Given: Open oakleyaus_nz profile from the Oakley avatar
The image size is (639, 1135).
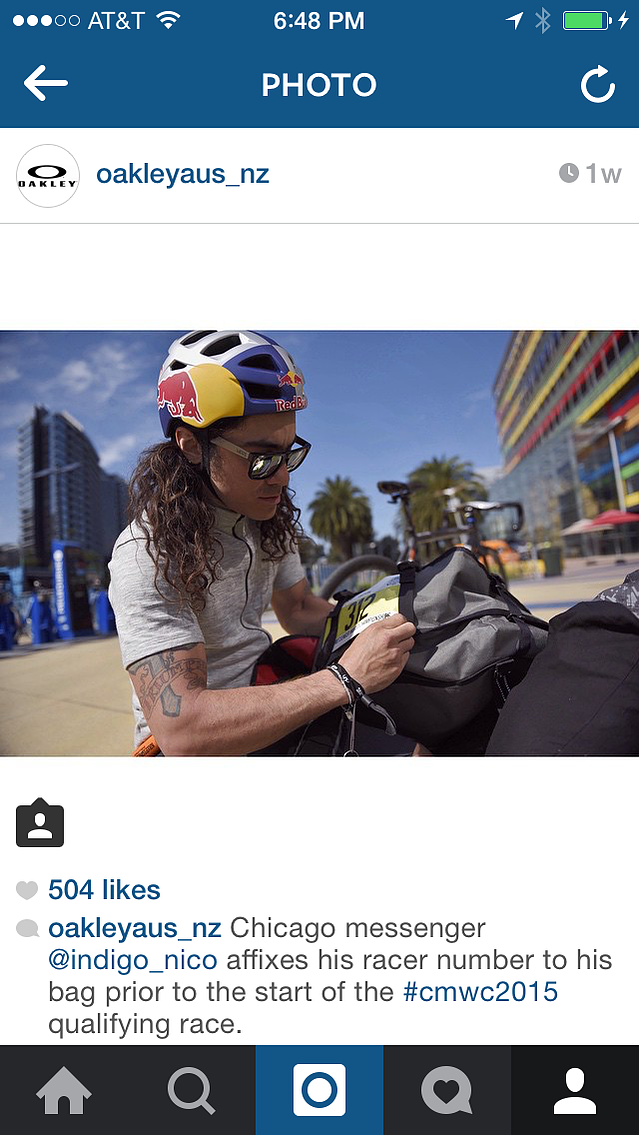Looking at the screenshot, I should click(x=48, y=176).
